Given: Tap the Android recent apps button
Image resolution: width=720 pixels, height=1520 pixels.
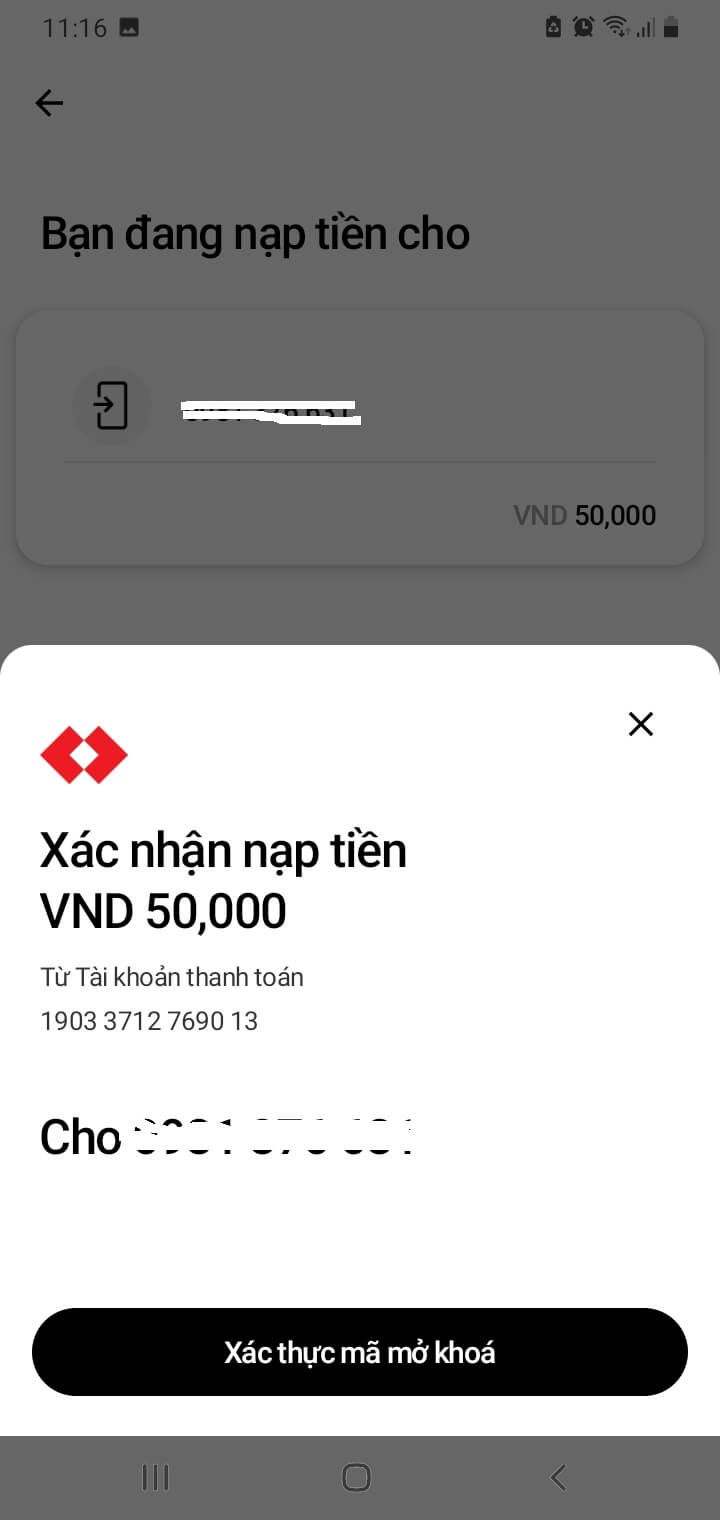Looking at the screenshot, I should click(x=155, y=1476).
